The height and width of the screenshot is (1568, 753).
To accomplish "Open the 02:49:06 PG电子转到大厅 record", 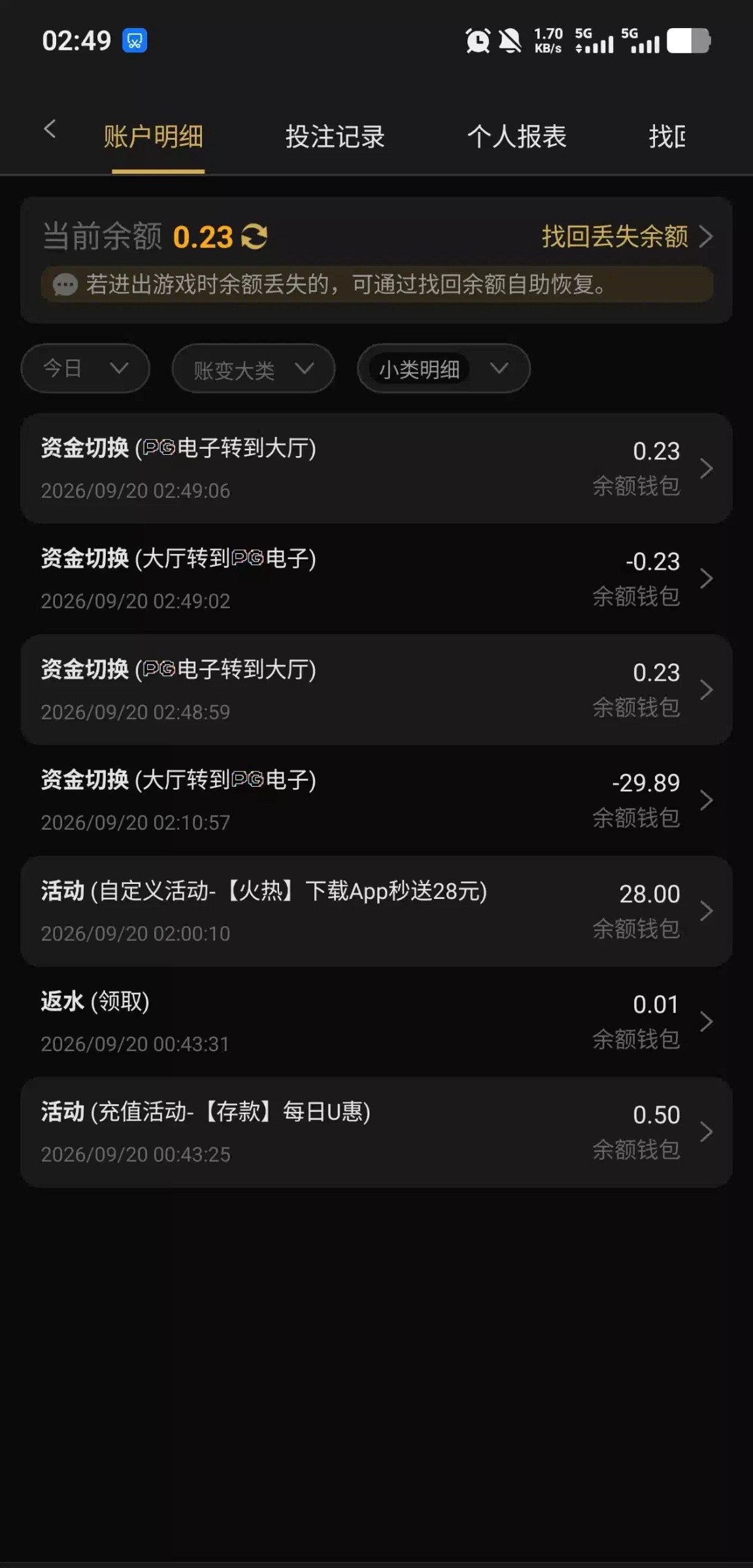I will point(376,468).
